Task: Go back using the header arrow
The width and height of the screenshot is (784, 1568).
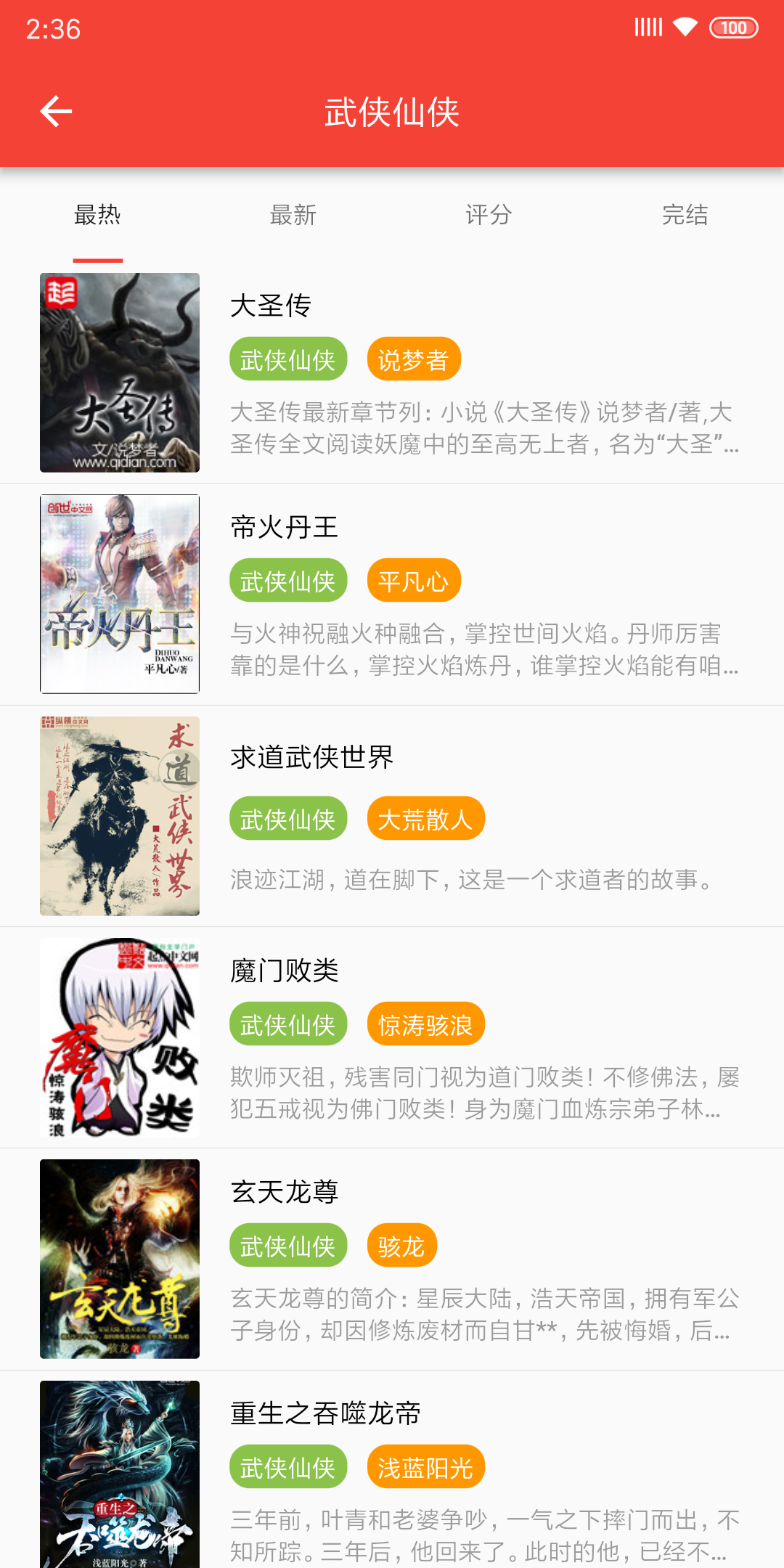Action: click(x=56, y=112)
